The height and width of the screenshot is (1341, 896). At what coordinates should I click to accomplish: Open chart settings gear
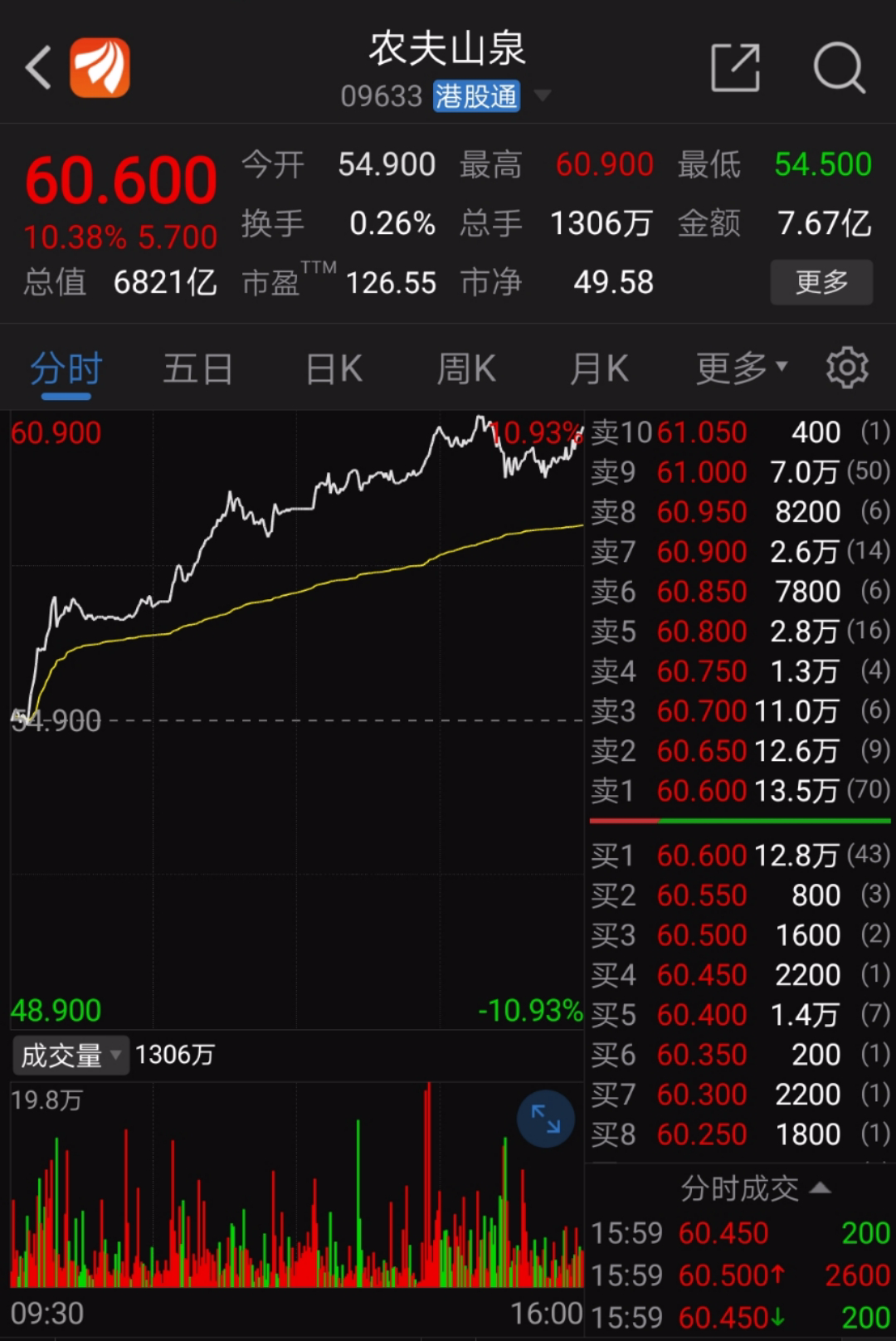pos(847,368)
